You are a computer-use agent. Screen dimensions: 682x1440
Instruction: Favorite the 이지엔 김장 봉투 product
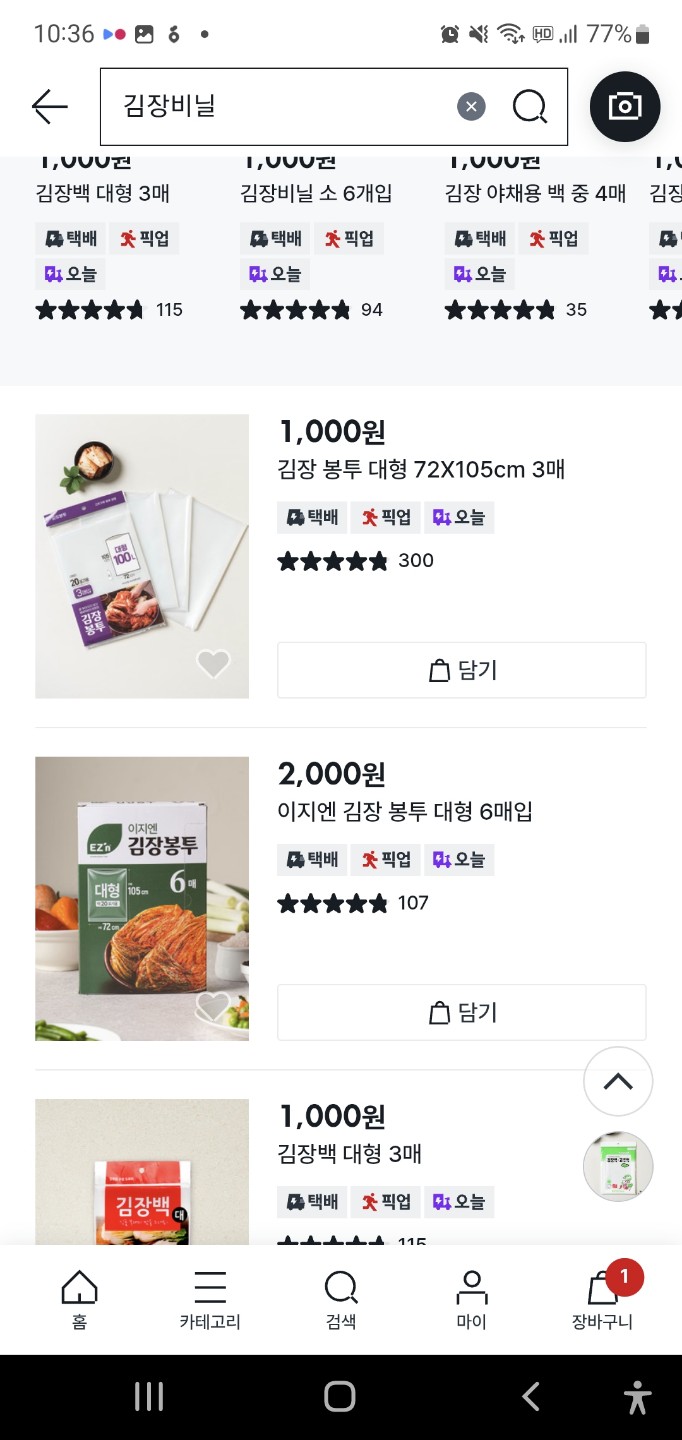(x=212, y=1005)
